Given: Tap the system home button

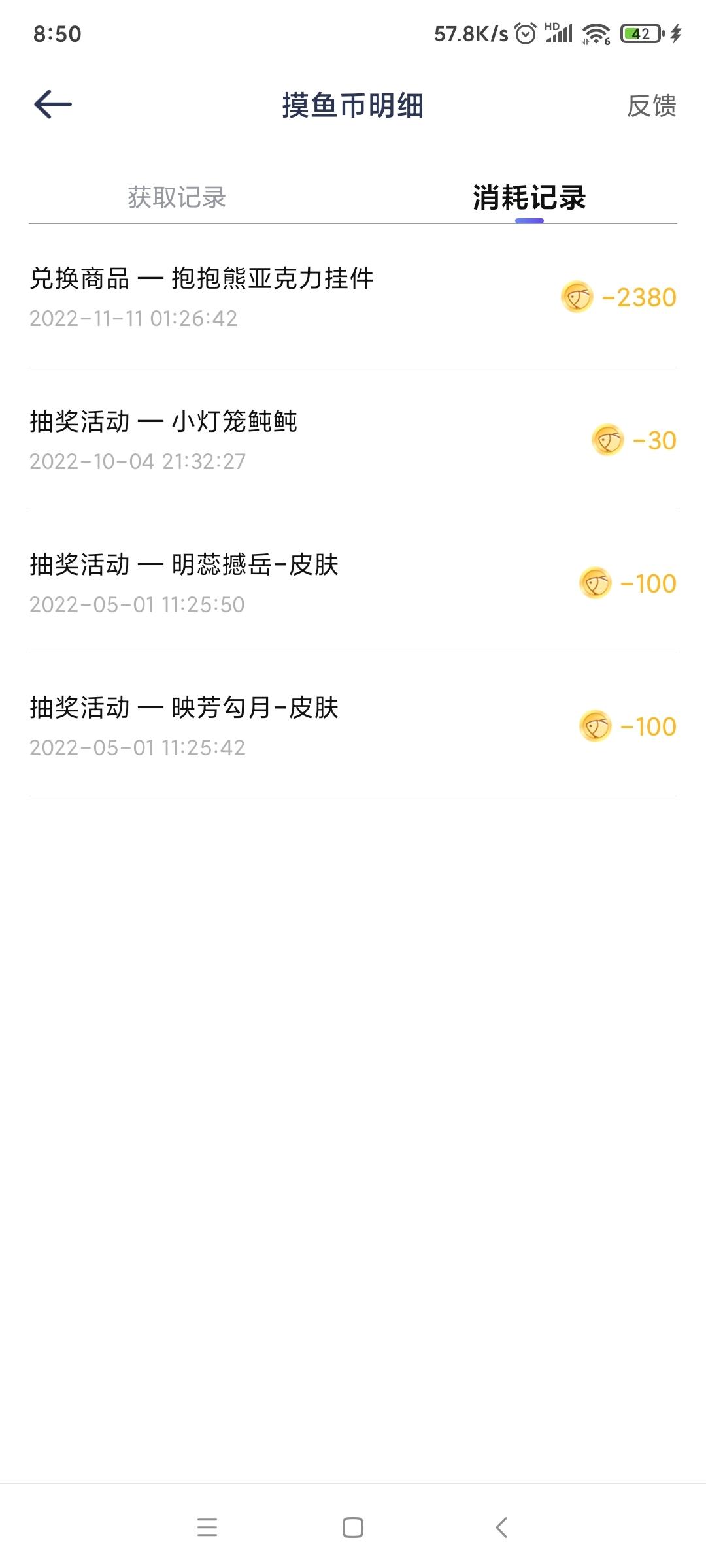Looking at the screenshot, I should (x=353, y=1527).
